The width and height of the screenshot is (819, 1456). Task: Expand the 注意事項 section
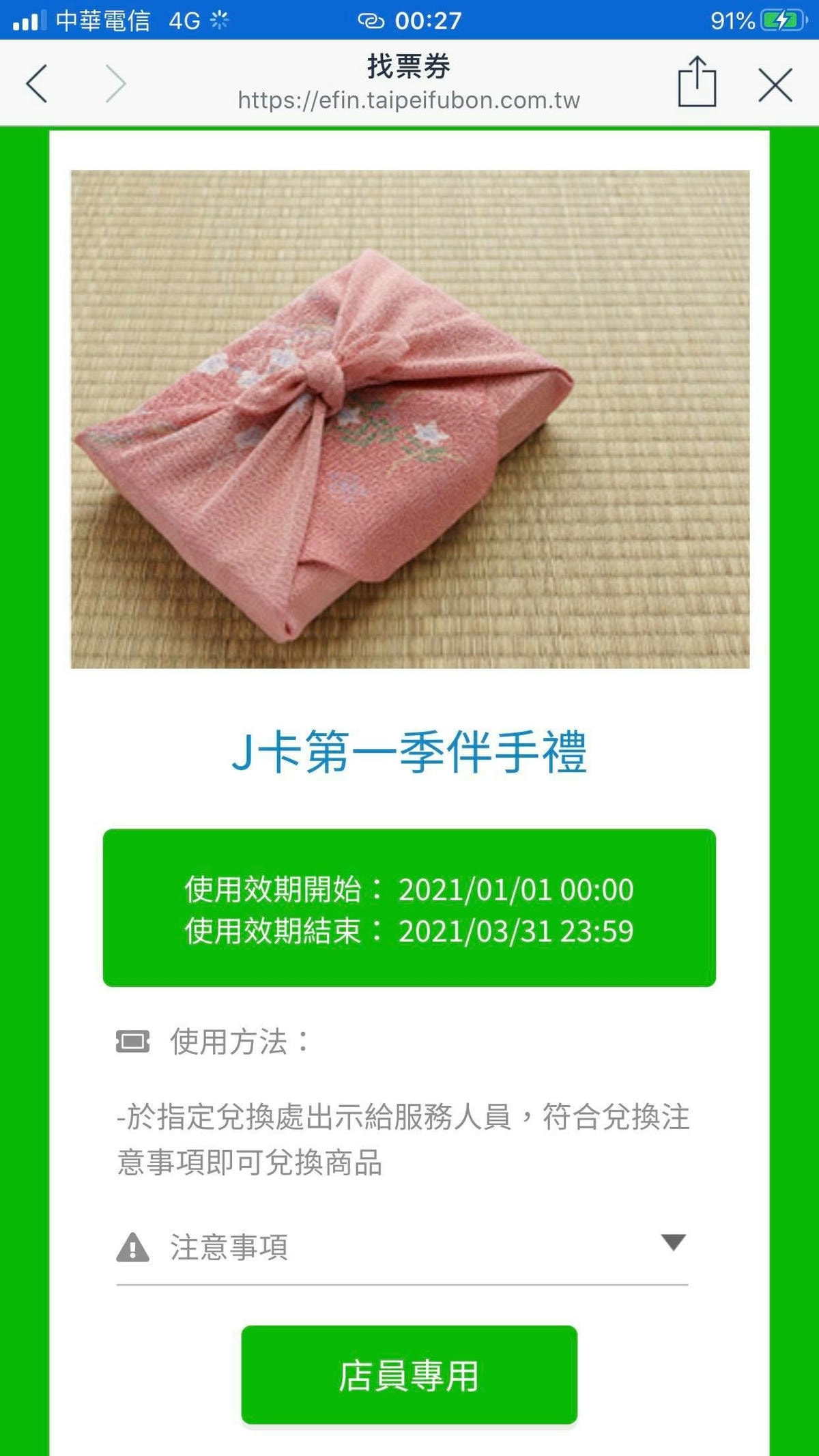click(x=672, y=1242)
